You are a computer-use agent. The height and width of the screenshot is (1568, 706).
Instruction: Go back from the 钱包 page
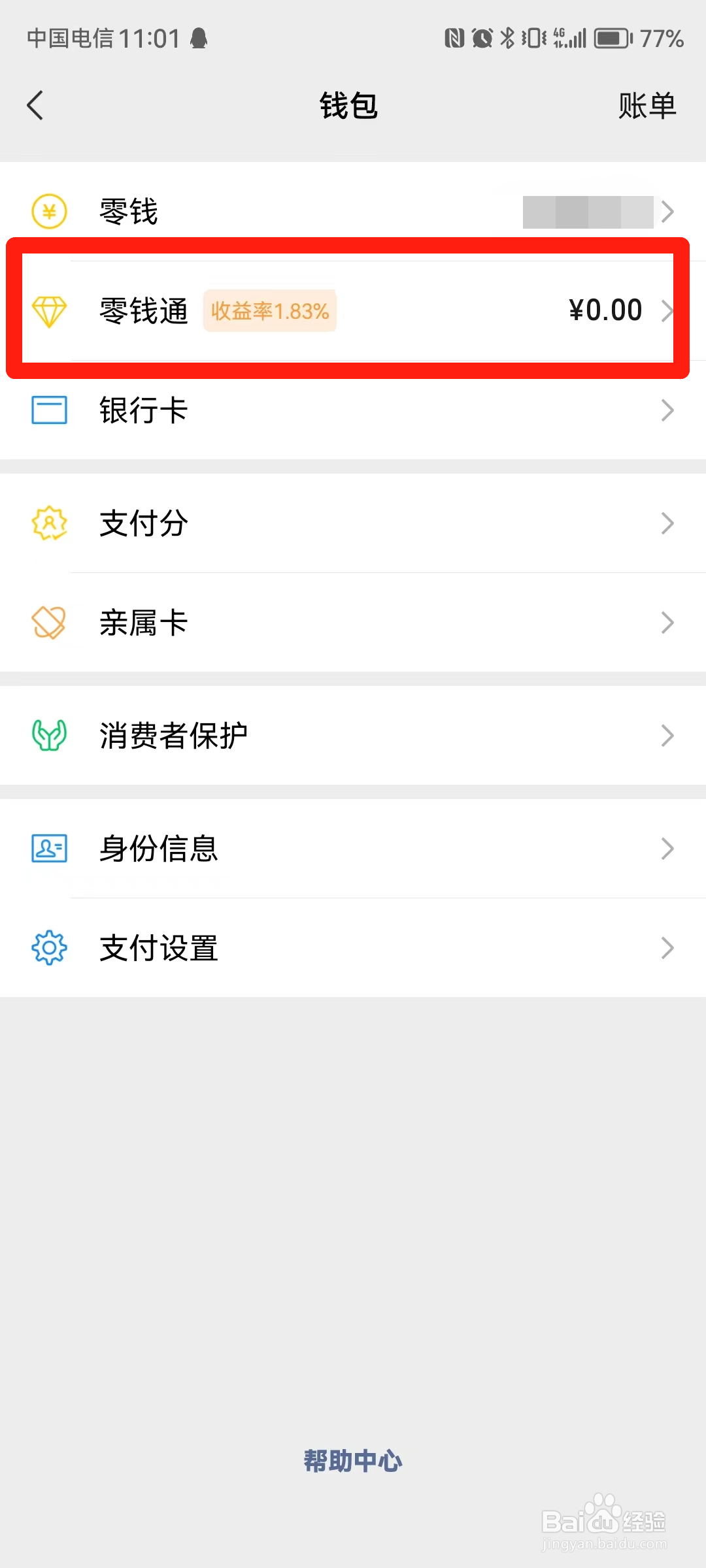(x=35, y=106)
